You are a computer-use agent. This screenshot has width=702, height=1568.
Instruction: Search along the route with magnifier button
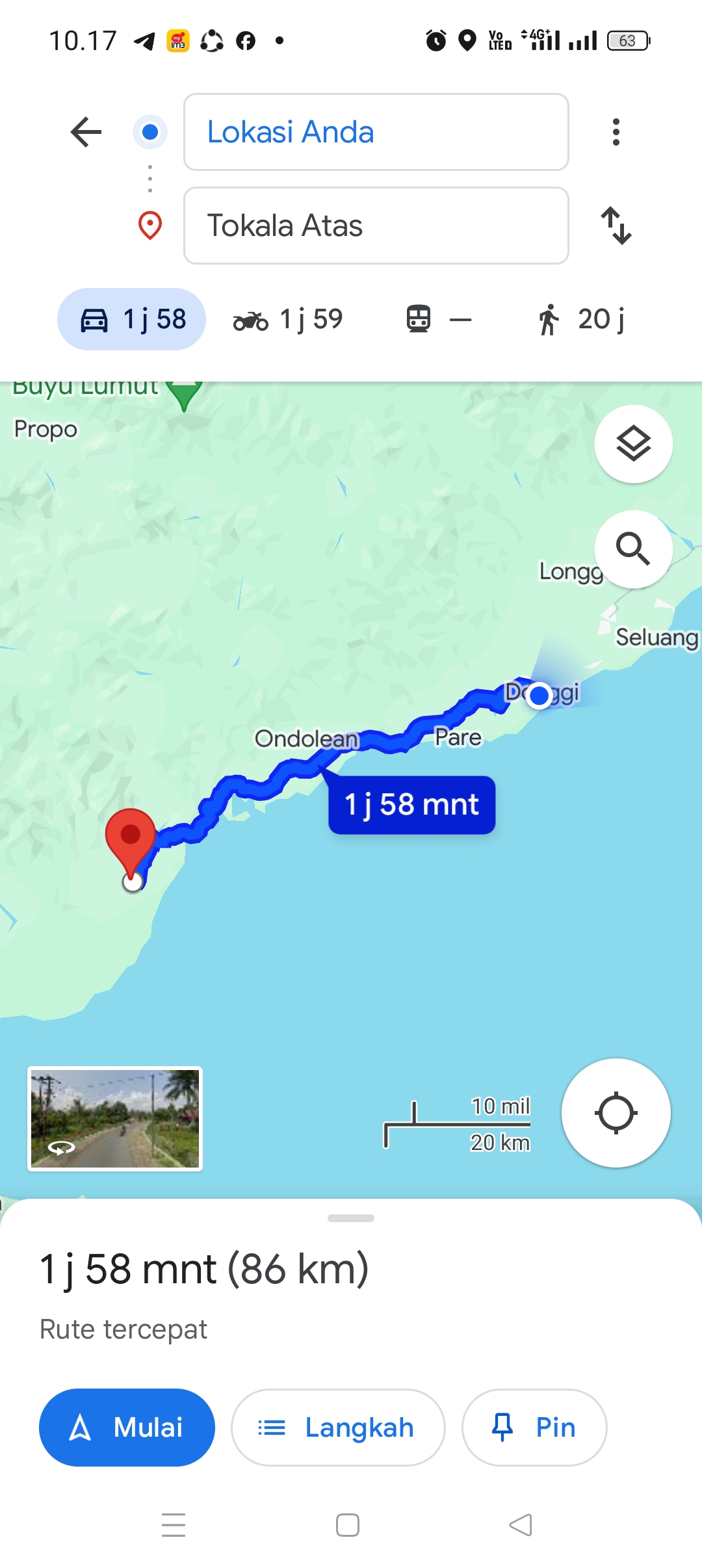pos(634,549)
